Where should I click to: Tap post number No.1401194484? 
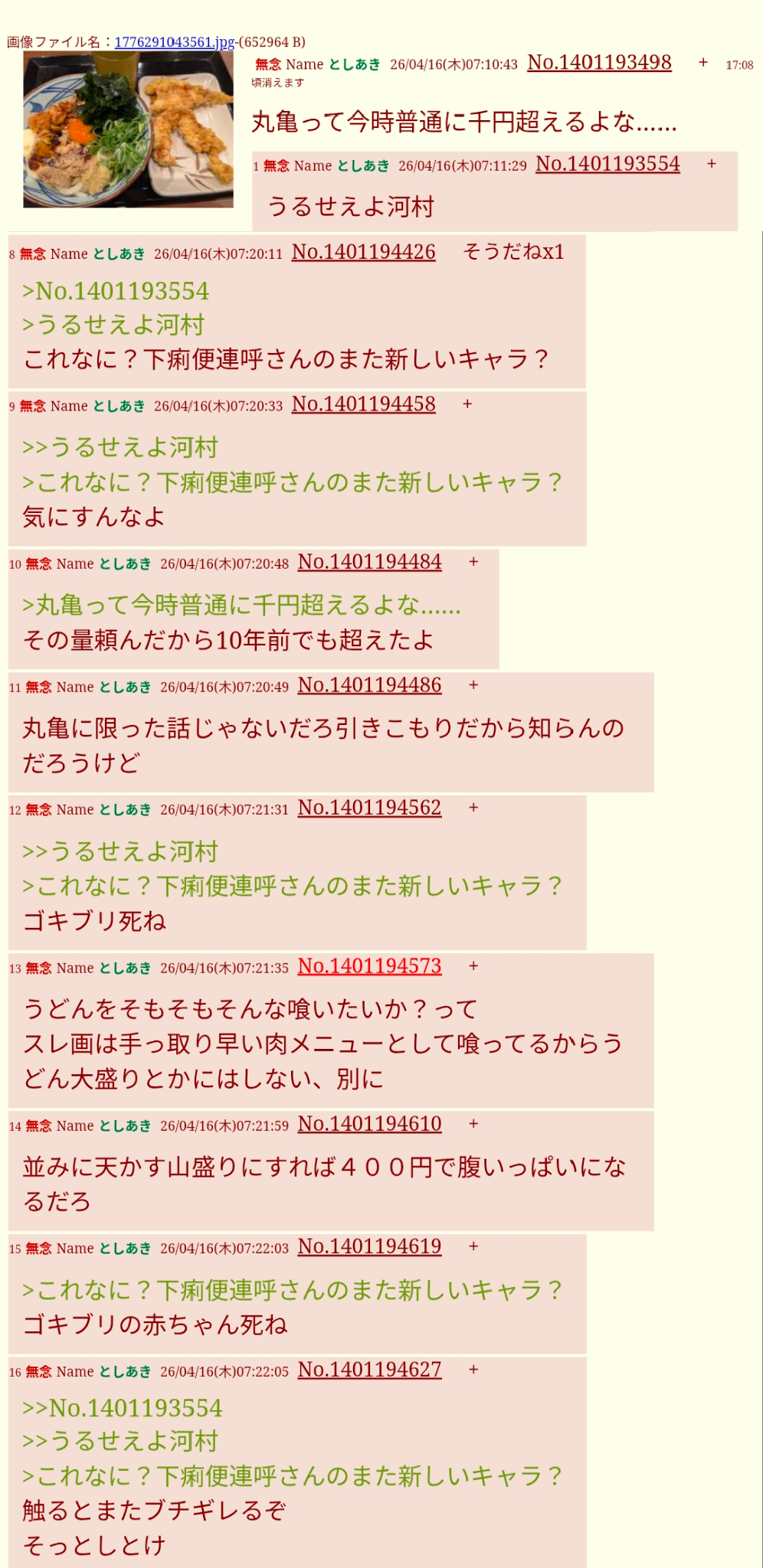coord(369,562)
